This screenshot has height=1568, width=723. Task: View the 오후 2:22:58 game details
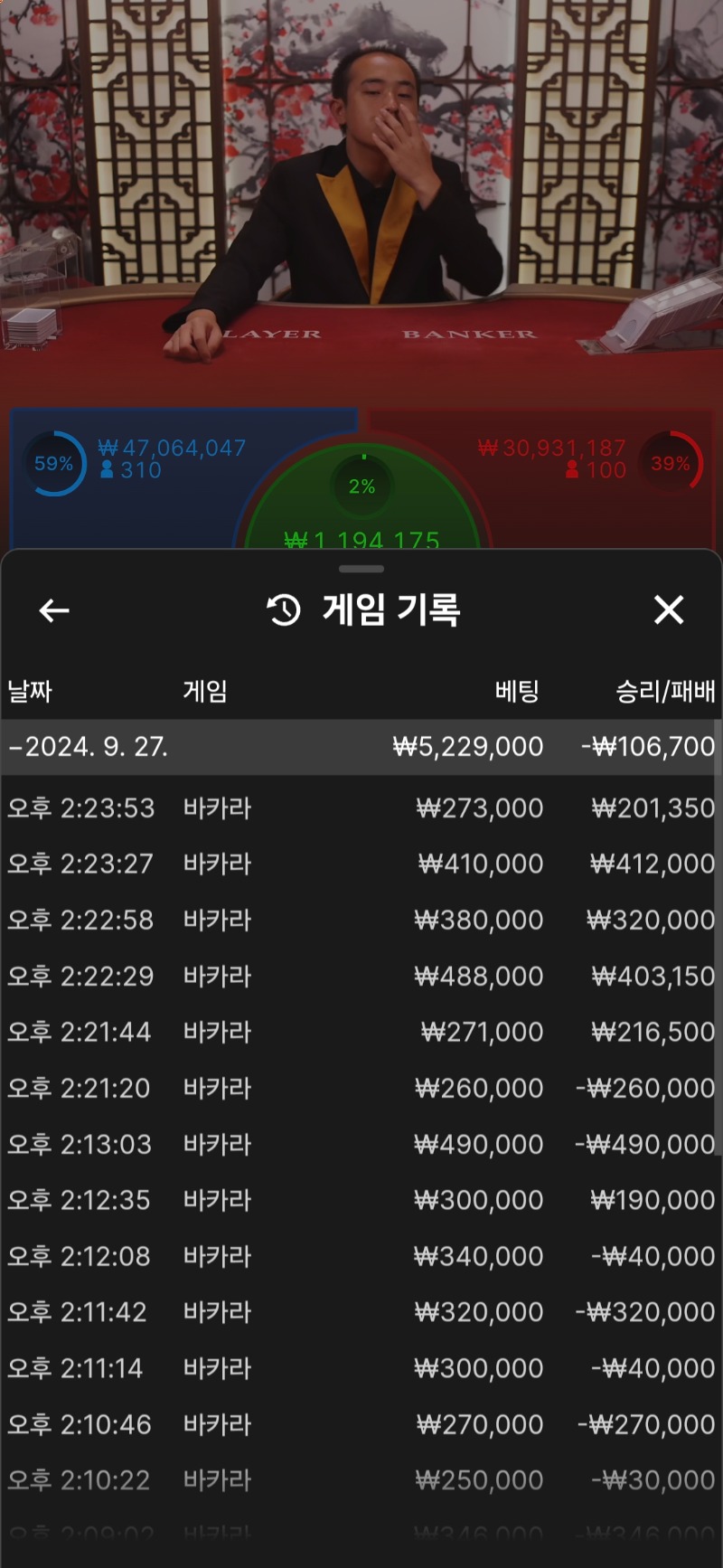tap(360, 920)
